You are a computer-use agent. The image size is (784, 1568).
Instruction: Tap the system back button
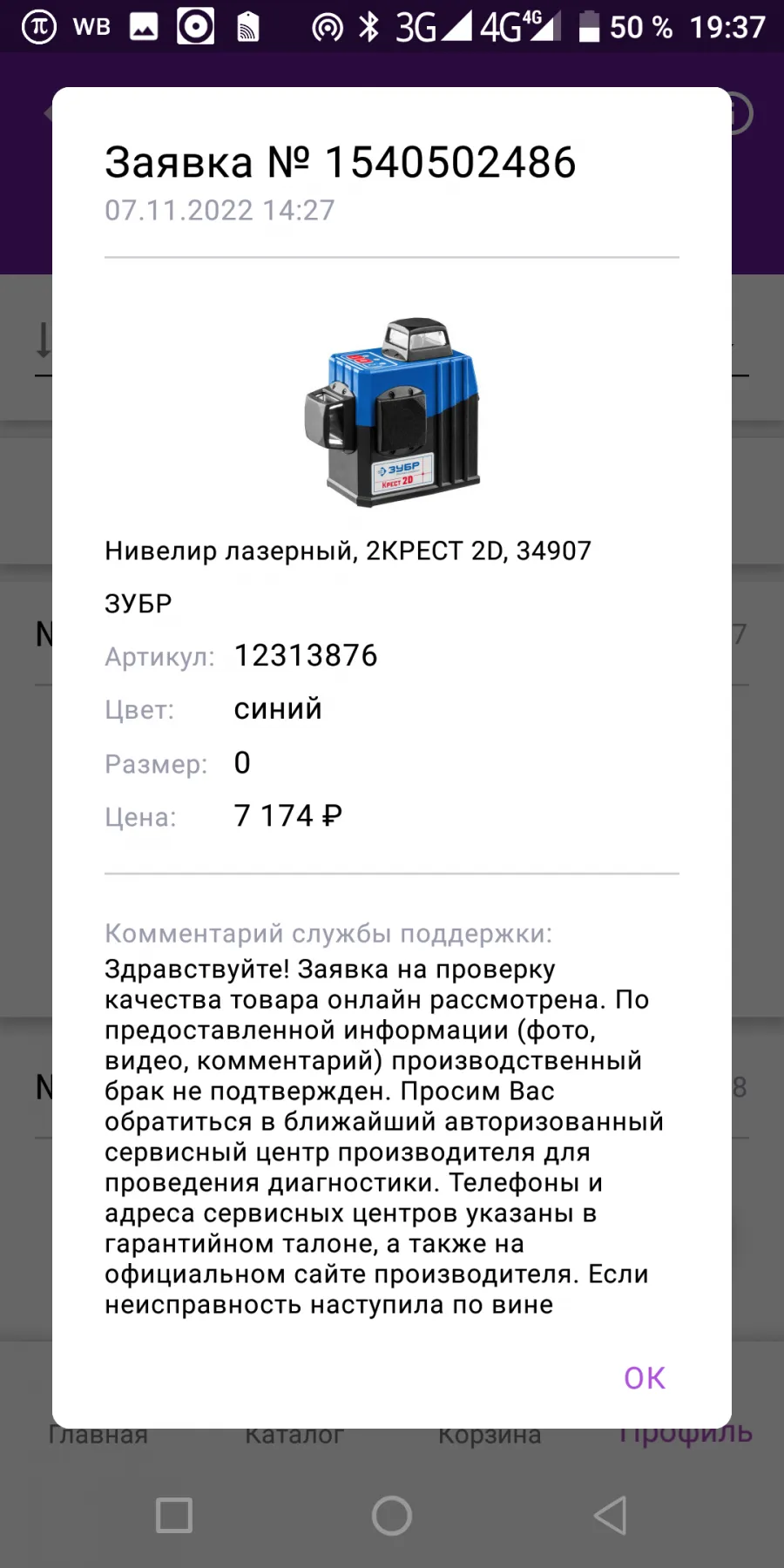pyautogui.click(x=610, y=1516)
